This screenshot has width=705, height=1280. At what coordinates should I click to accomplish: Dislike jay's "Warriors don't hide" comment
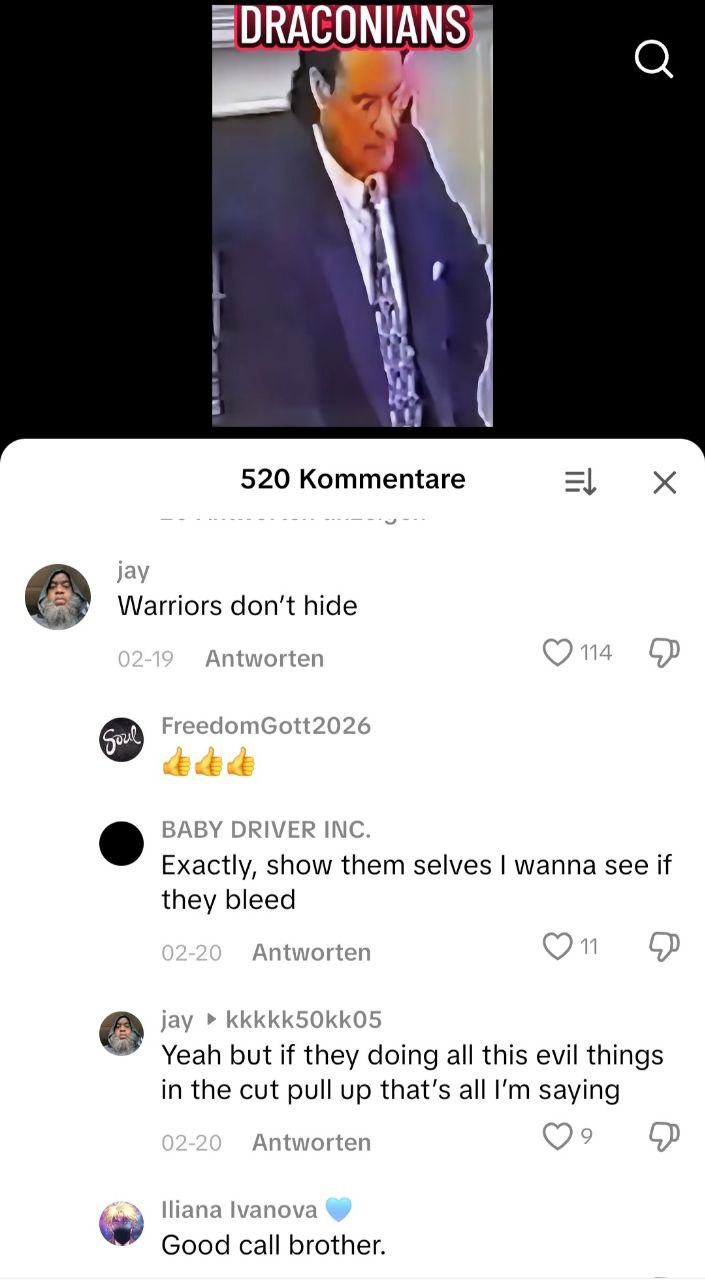click(x=665, y=653)
